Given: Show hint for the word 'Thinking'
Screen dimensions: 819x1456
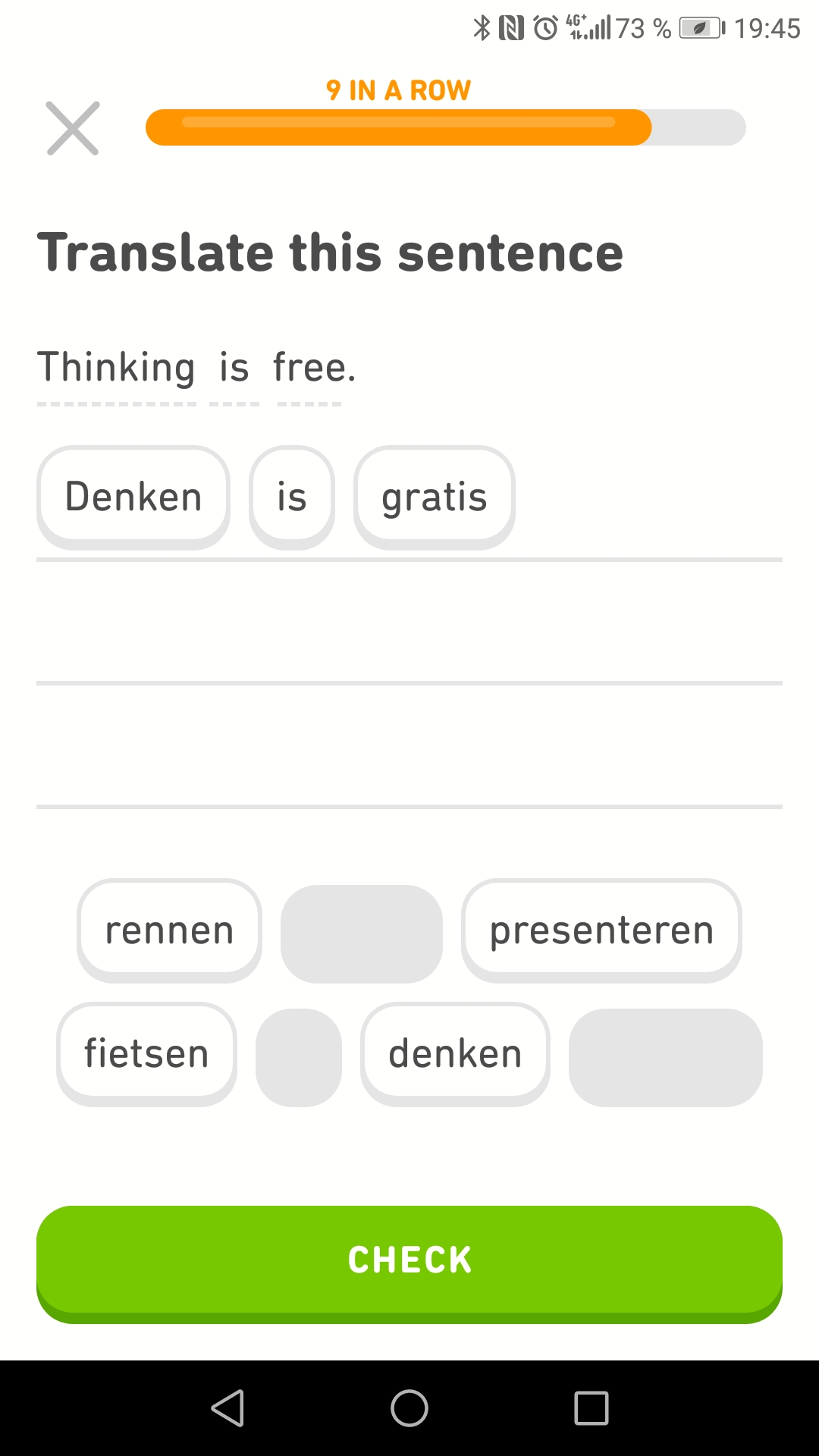Looking at the screenshot, I should (116, 368).
